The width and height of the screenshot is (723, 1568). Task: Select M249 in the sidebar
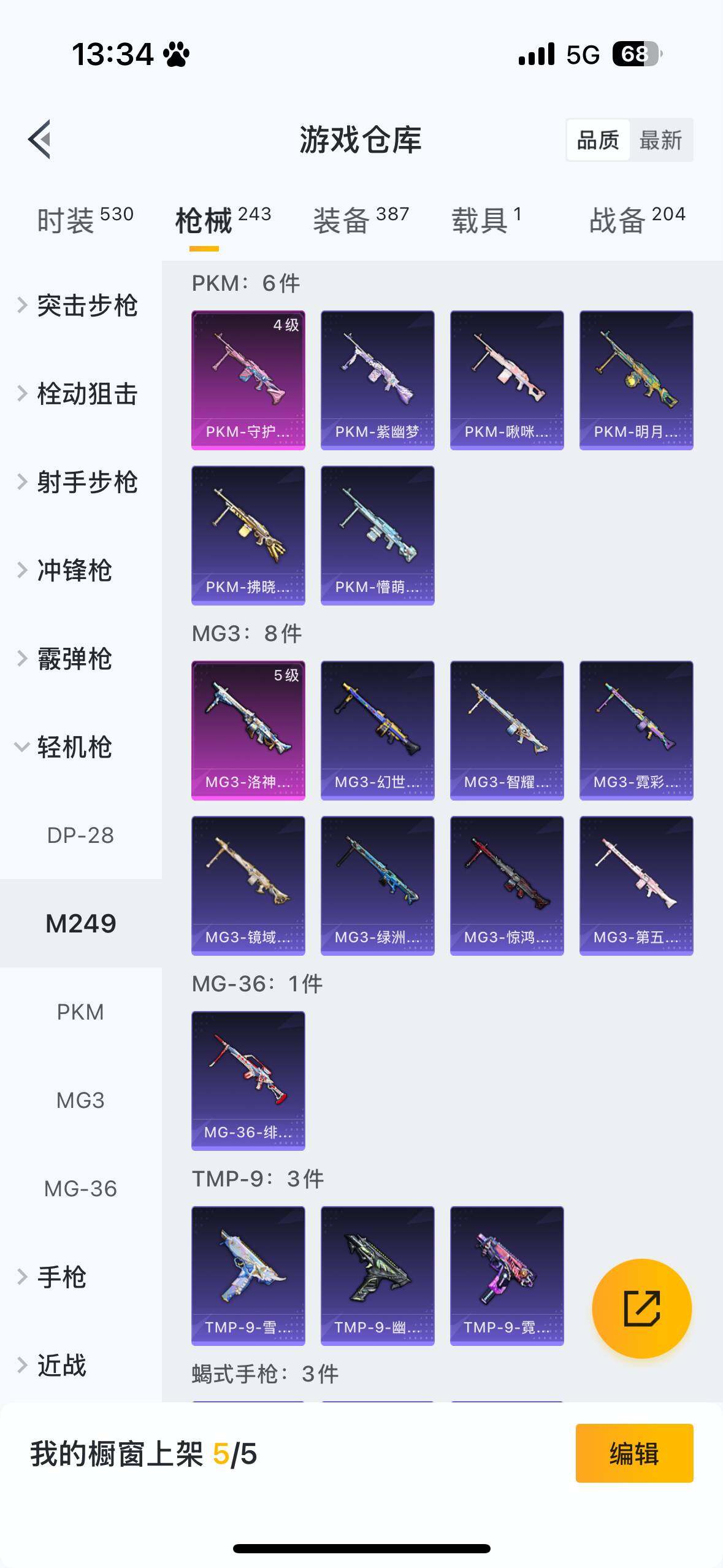(x=80, y=922)
